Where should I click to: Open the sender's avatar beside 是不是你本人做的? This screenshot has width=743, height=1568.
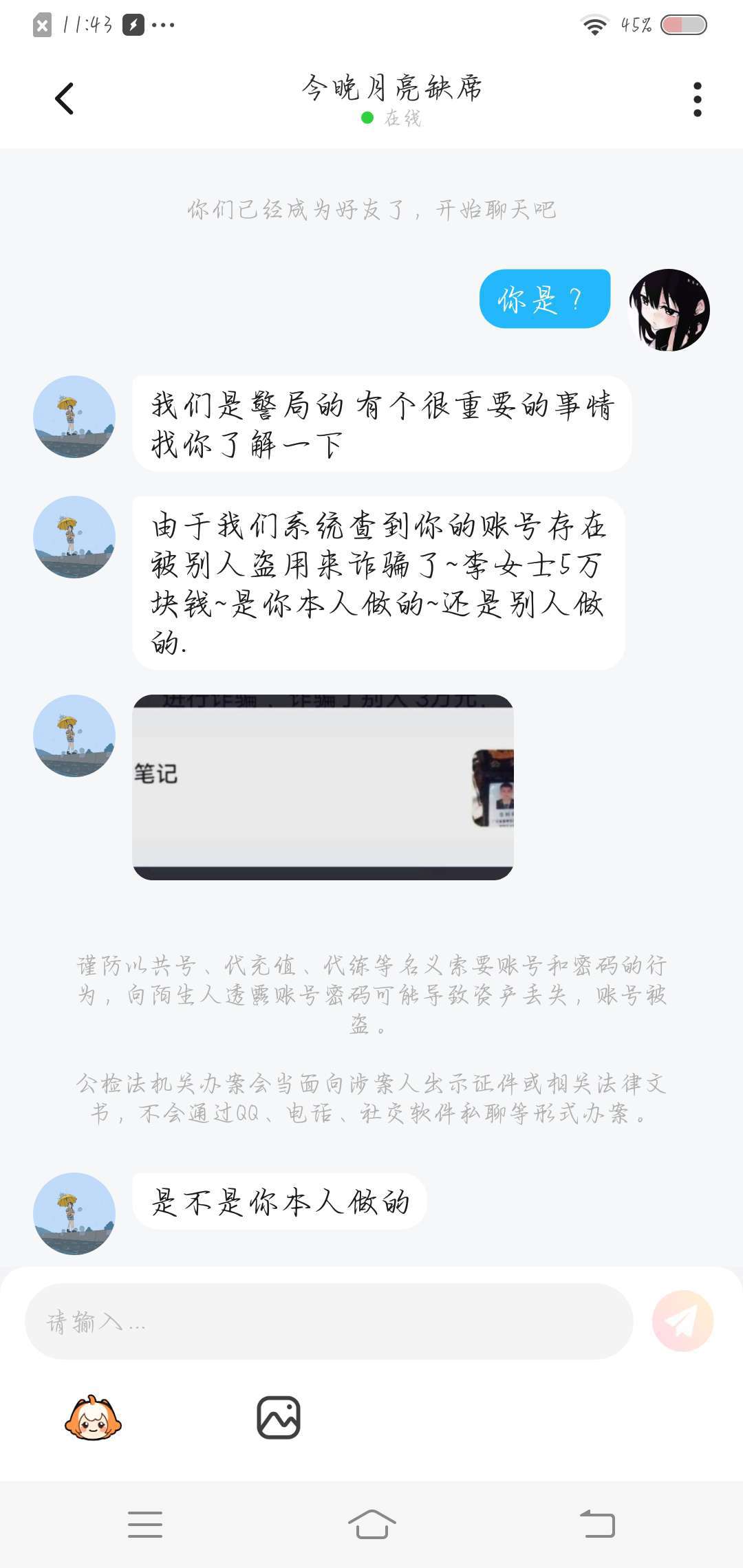(x=74, y=1214)
